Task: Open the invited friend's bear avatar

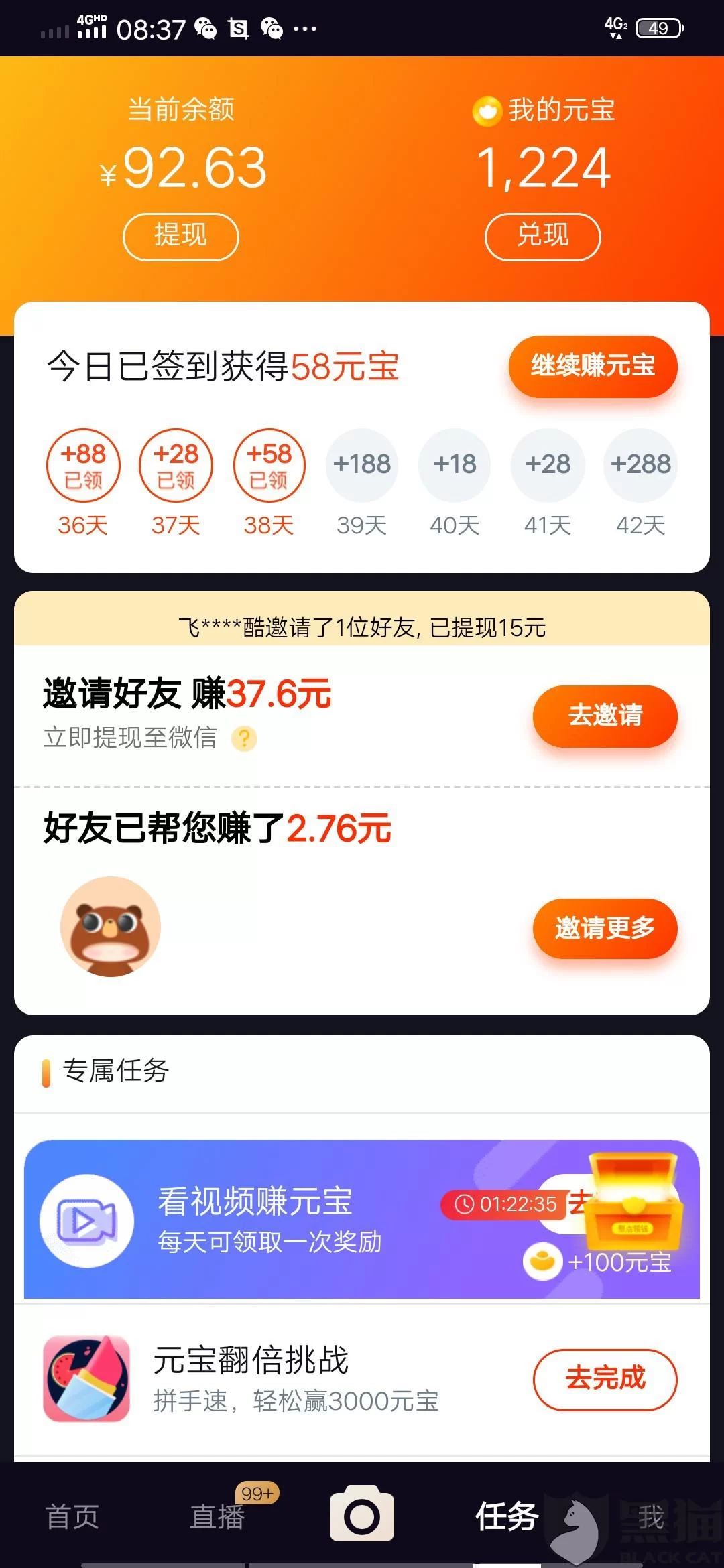Action: 111,926
